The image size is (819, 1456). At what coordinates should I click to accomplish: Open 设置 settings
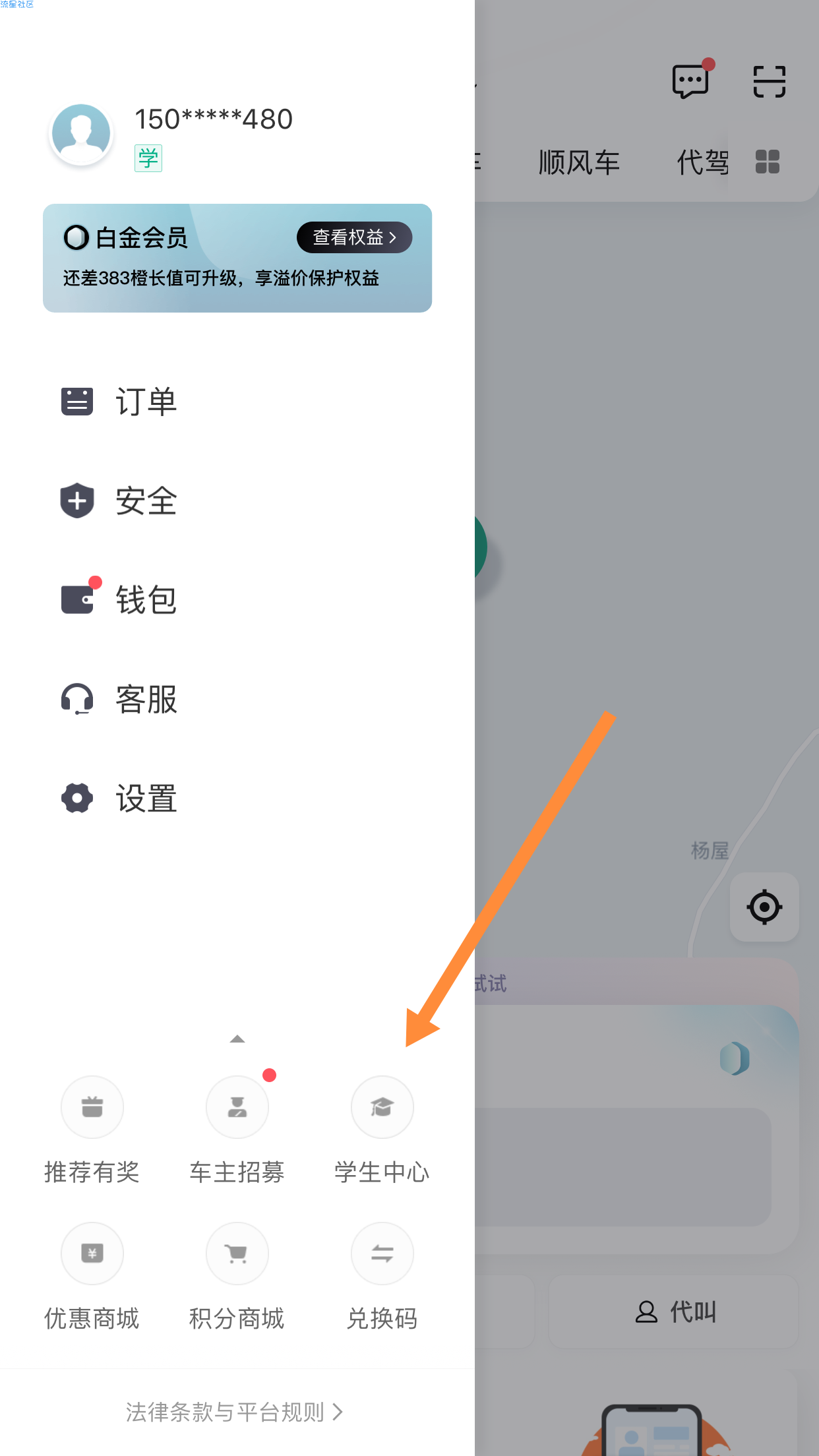(x=119, y=798)
